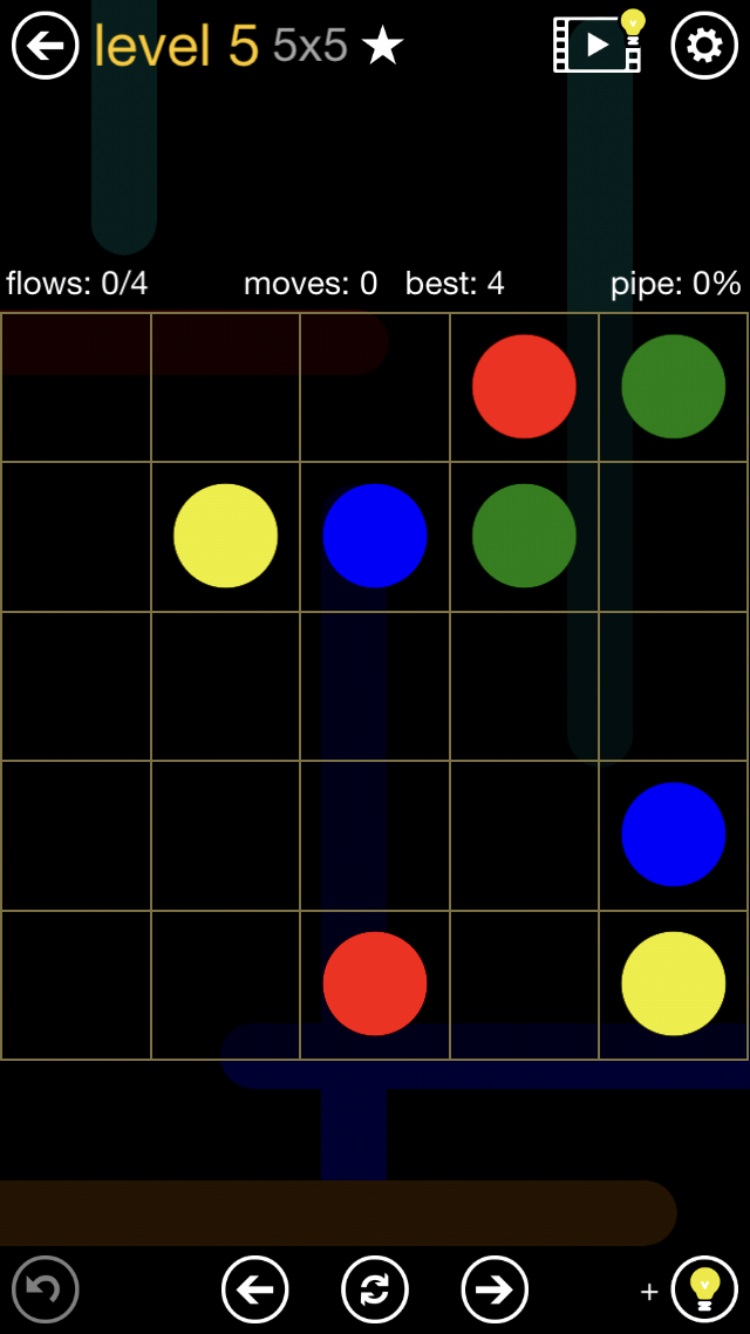The width and height of the screenshot is (750, 1334).
Task: Use a hint lightbulb
Action: [x=704, y=1289]
